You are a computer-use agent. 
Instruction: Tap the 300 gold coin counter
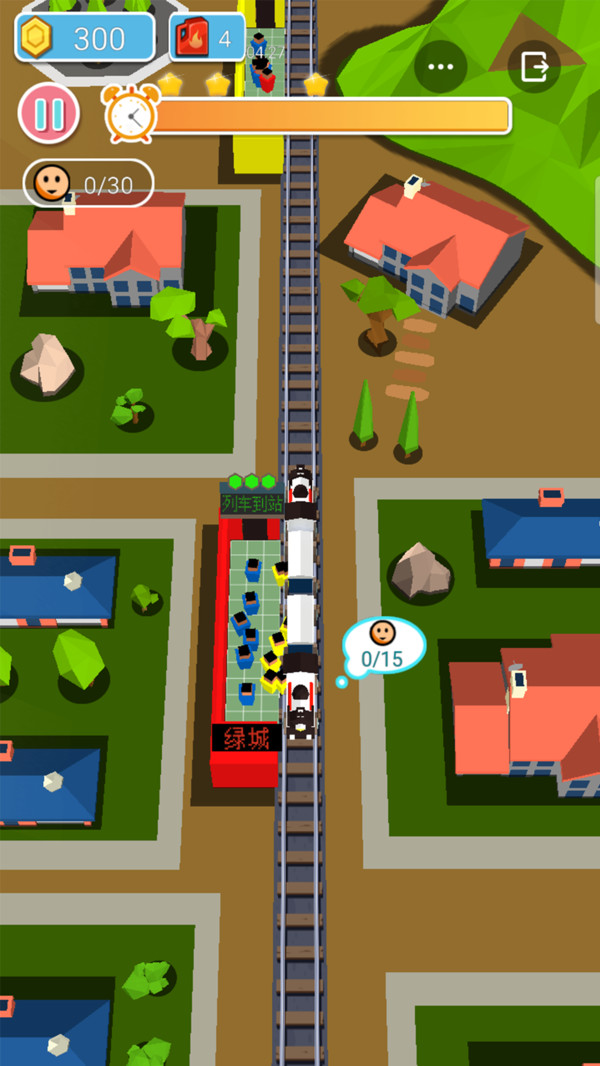(x=85, y=38)
